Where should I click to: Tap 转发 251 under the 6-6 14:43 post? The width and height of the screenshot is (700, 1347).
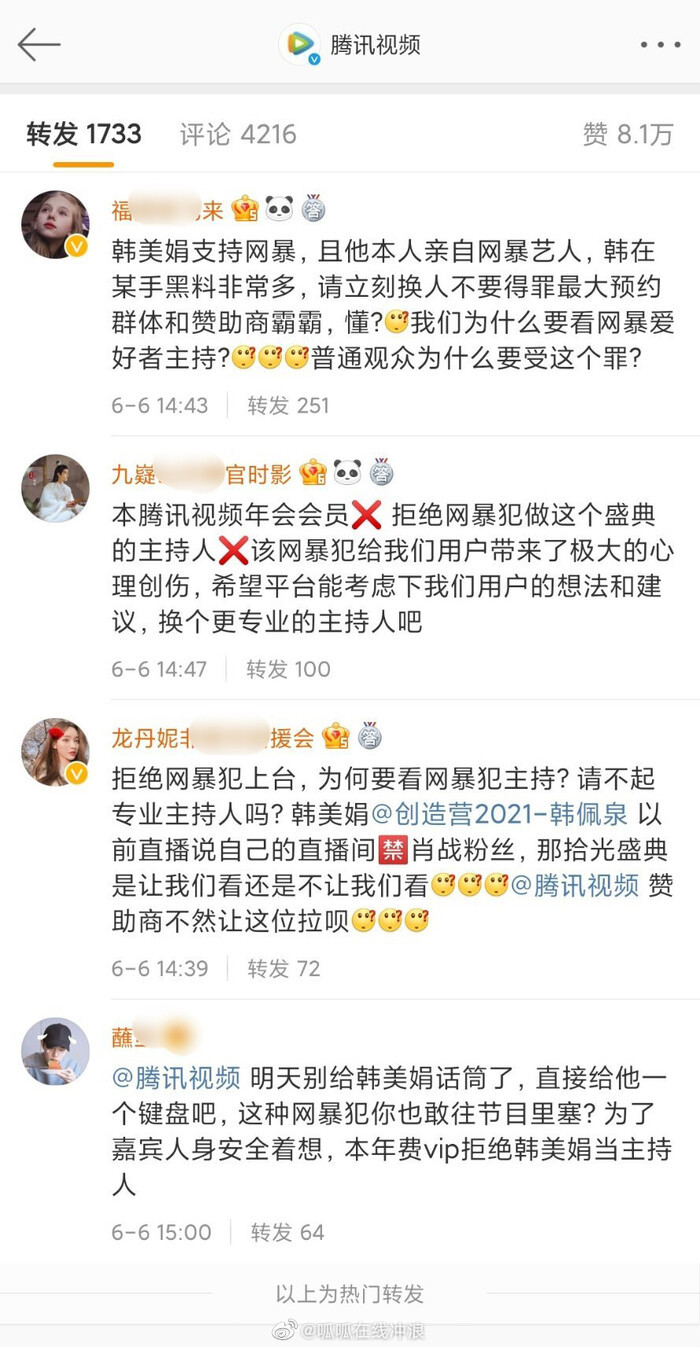pos(288,405)
